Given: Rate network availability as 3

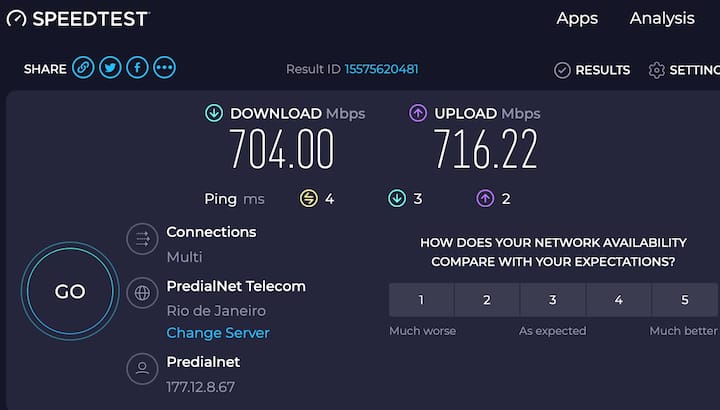Looking at the screenshot, I should click(x=553, y=300).
